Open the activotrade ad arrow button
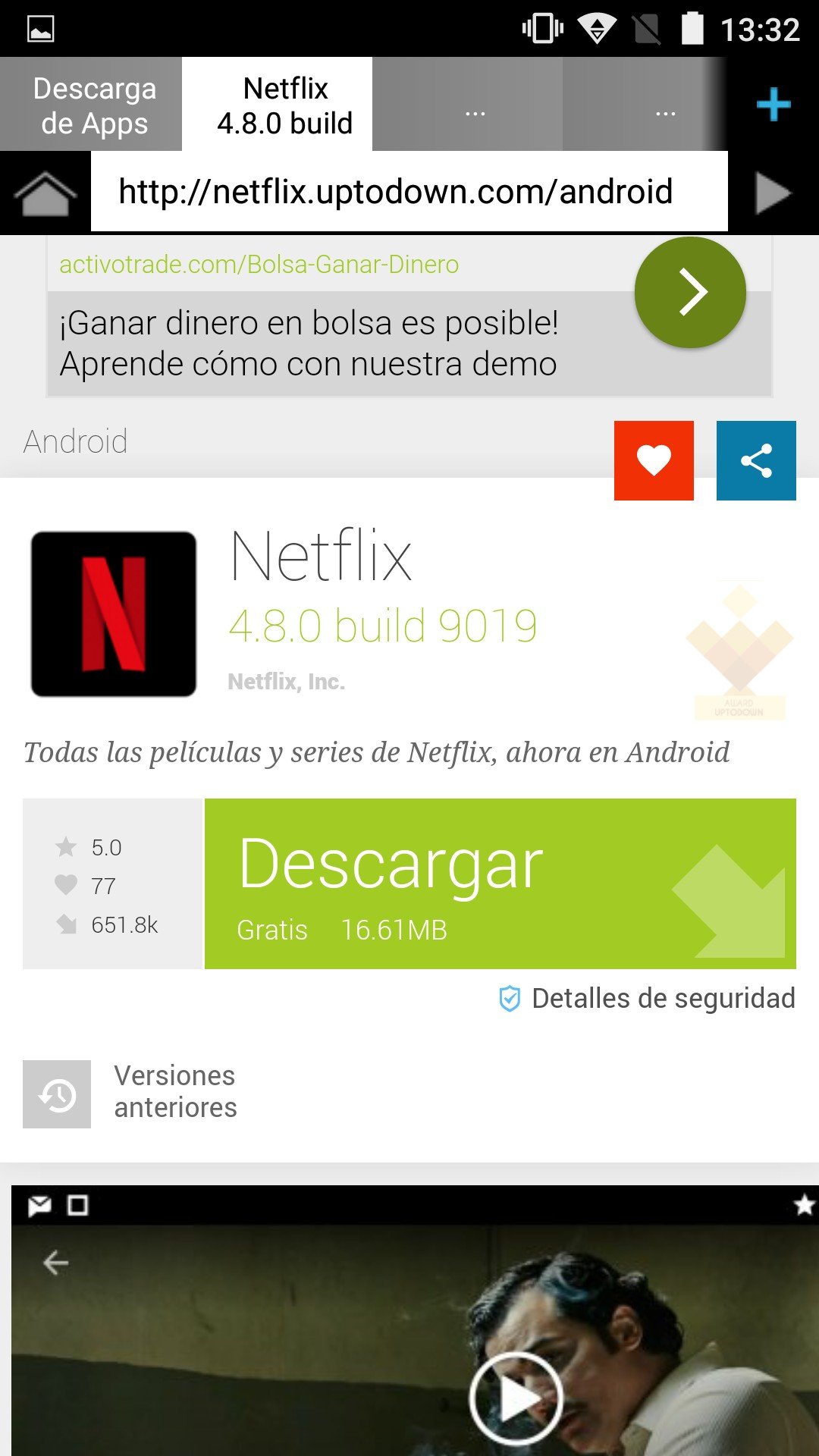 (x=690, y=293)
